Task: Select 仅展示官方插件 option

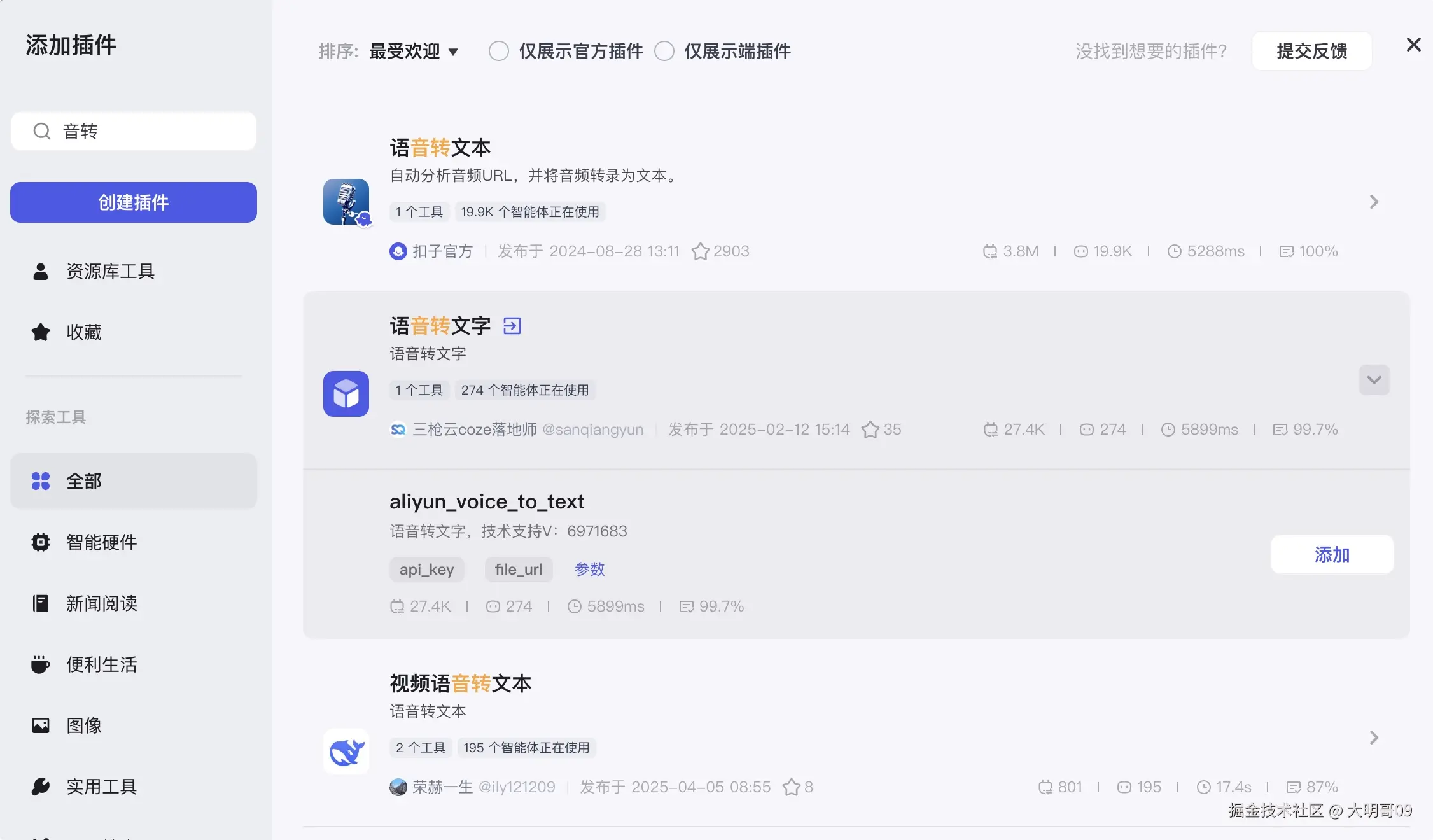Action: (499, 51)
